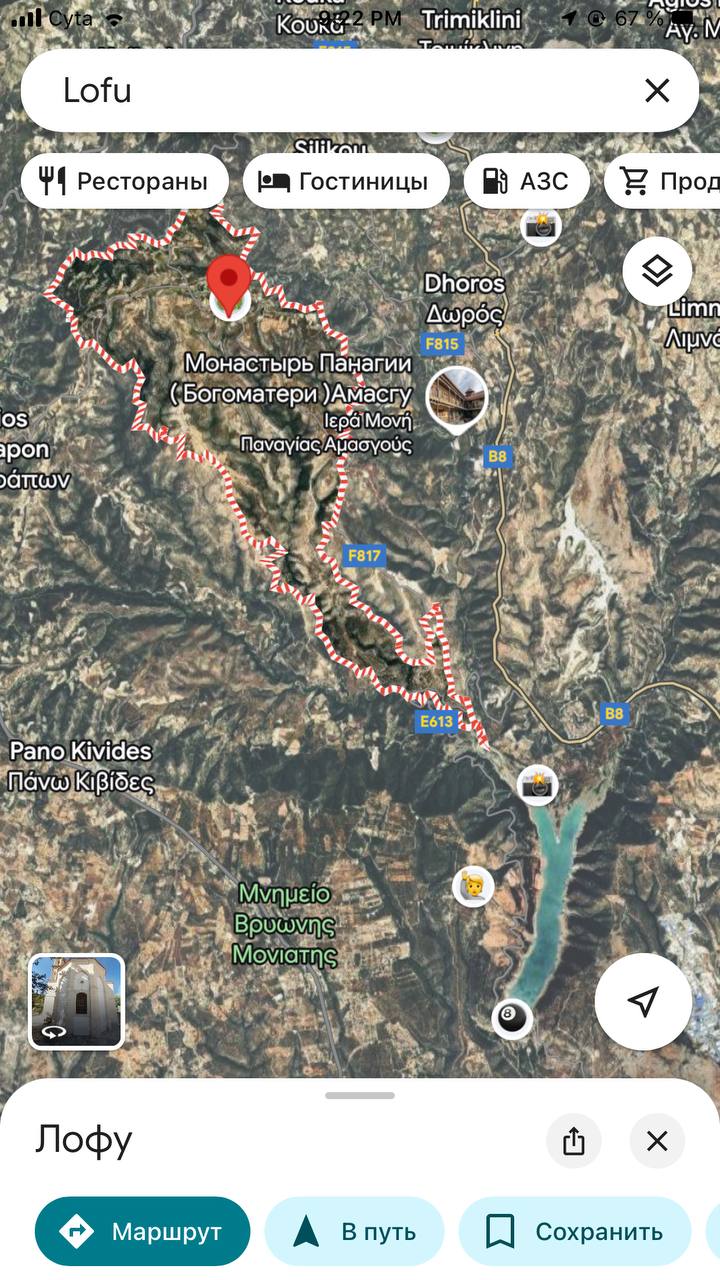720x1280 pixels.
Task: Save place with Сохранить button
Action: (x=575, y=1232)
